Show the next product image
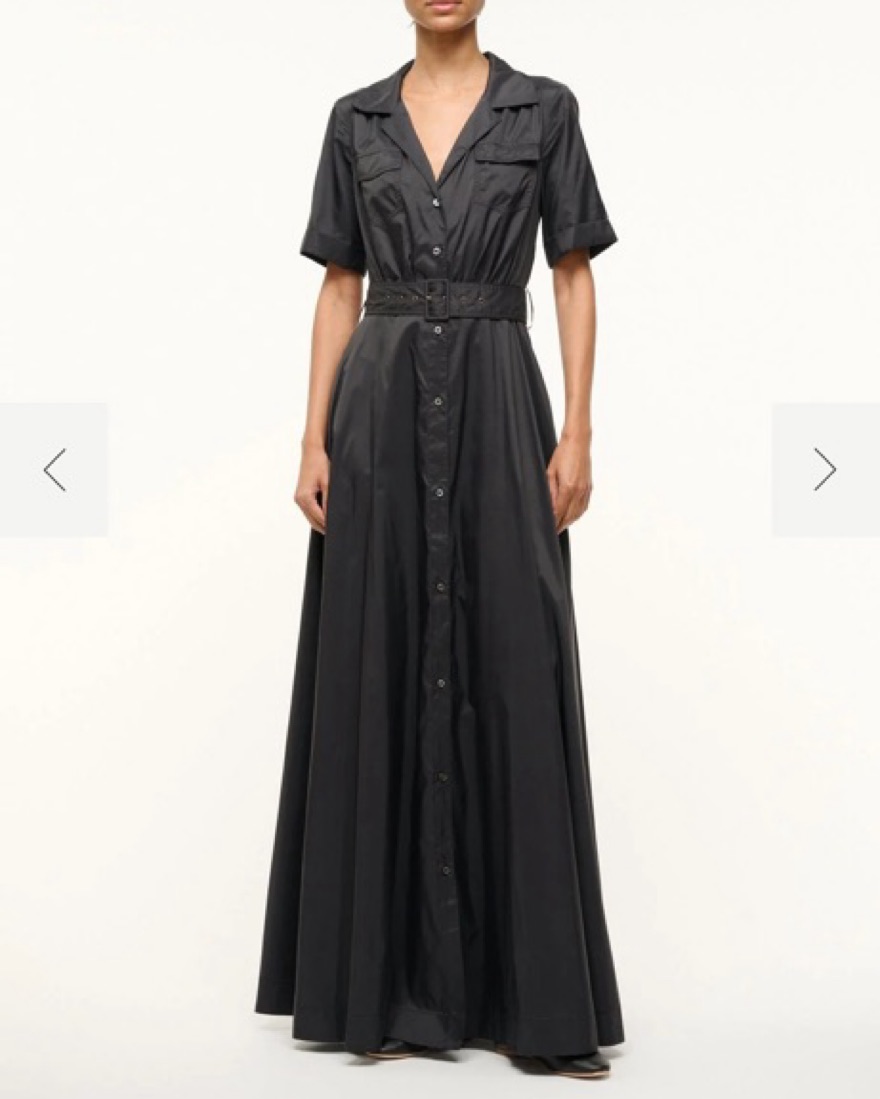 pos(825,470)
